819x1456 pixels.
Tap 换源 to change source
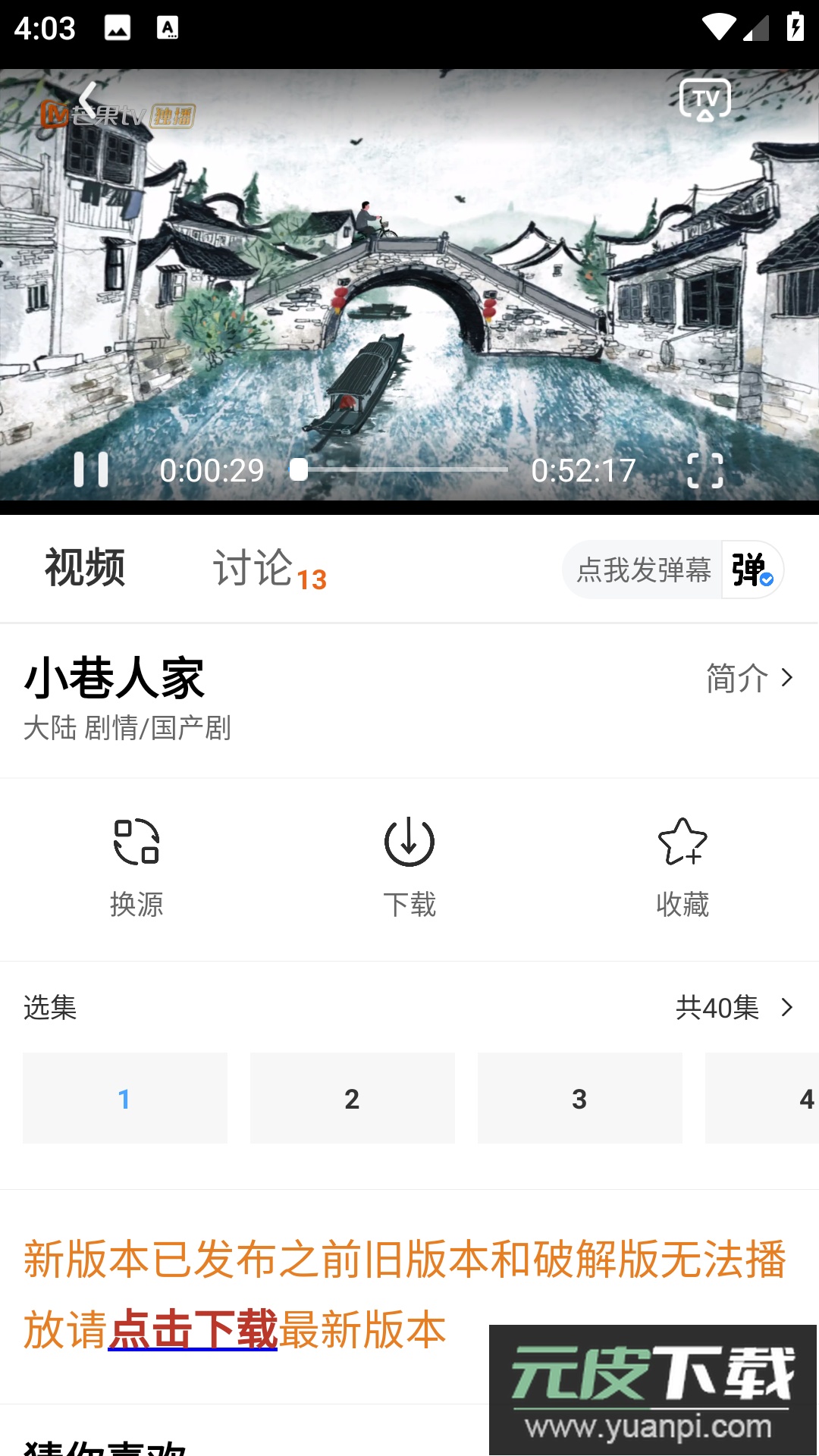pos(136,868)
